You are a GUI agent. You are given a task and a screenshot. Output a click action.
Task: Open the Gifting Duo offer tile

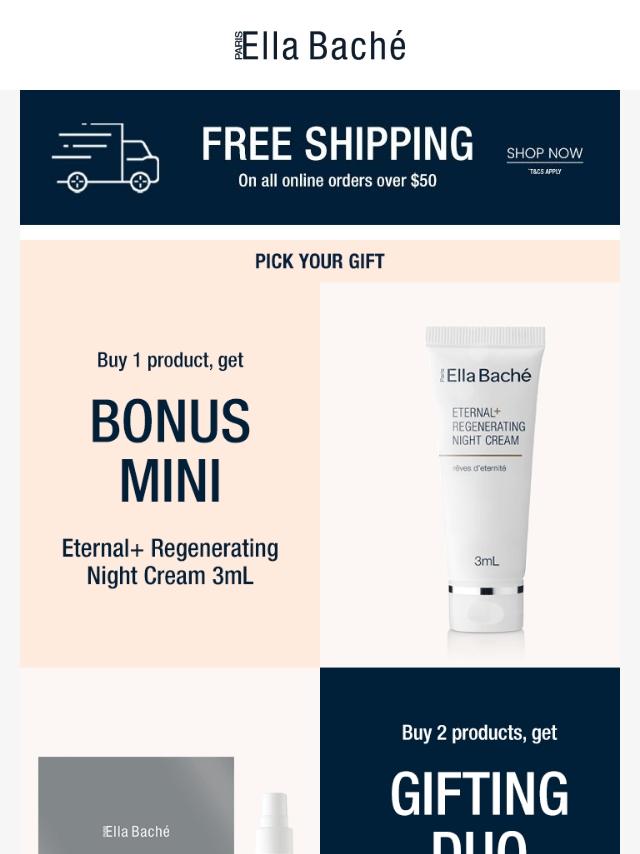[479, 790]
